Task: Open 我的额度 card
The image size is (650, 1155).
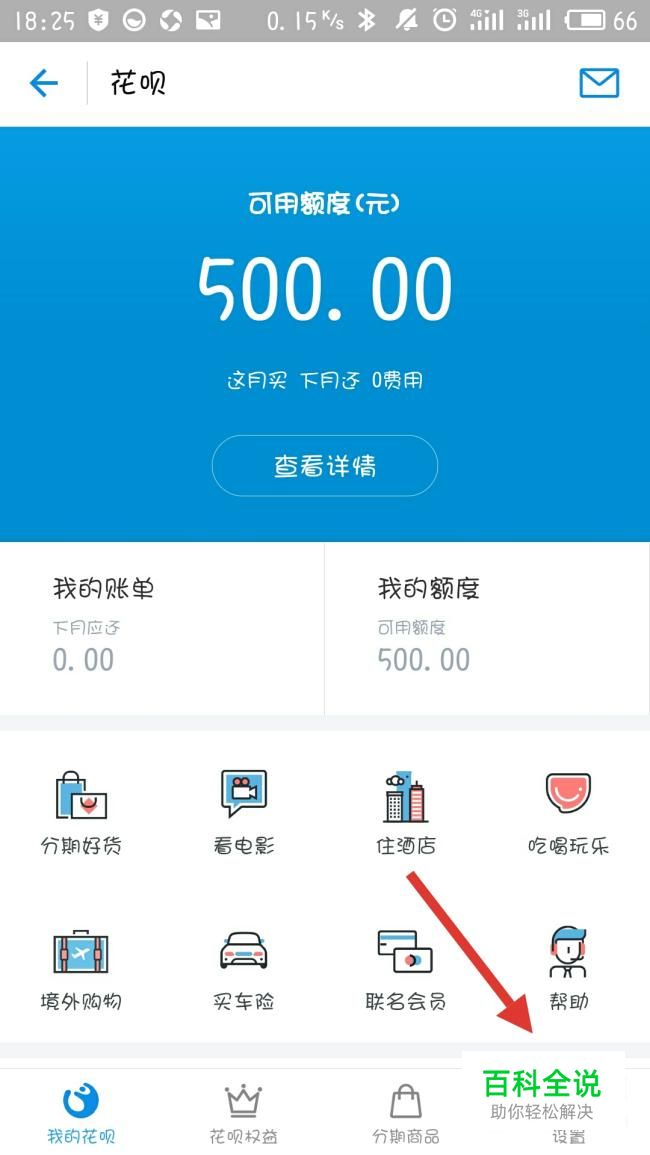Action: 487,628
